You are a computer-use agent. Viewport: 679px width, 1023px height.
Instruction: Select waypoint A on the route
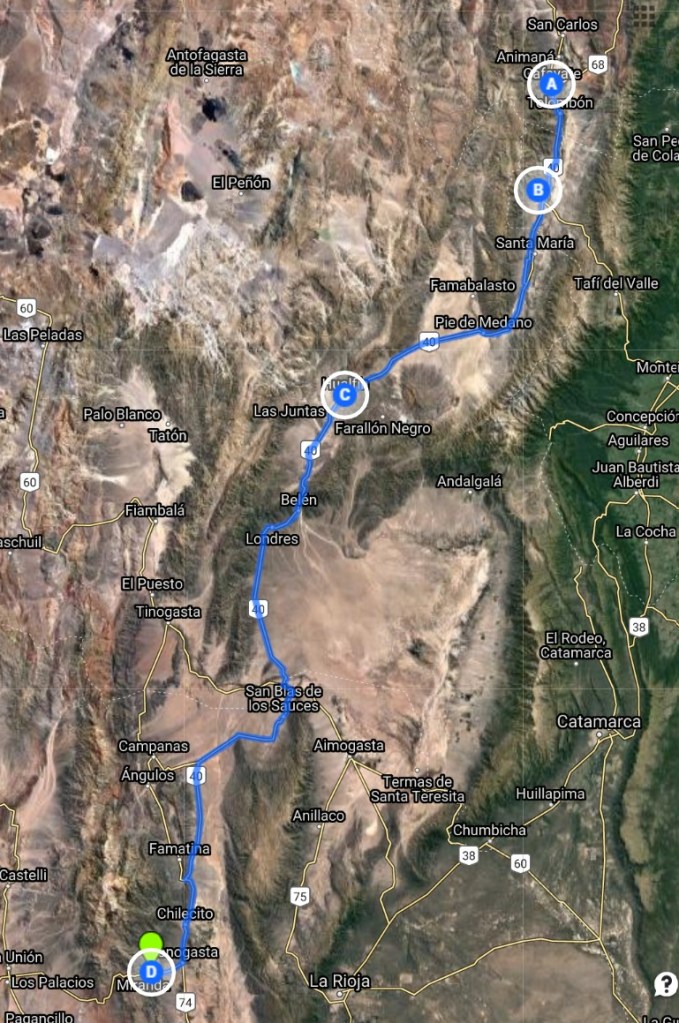click(551, 85)
